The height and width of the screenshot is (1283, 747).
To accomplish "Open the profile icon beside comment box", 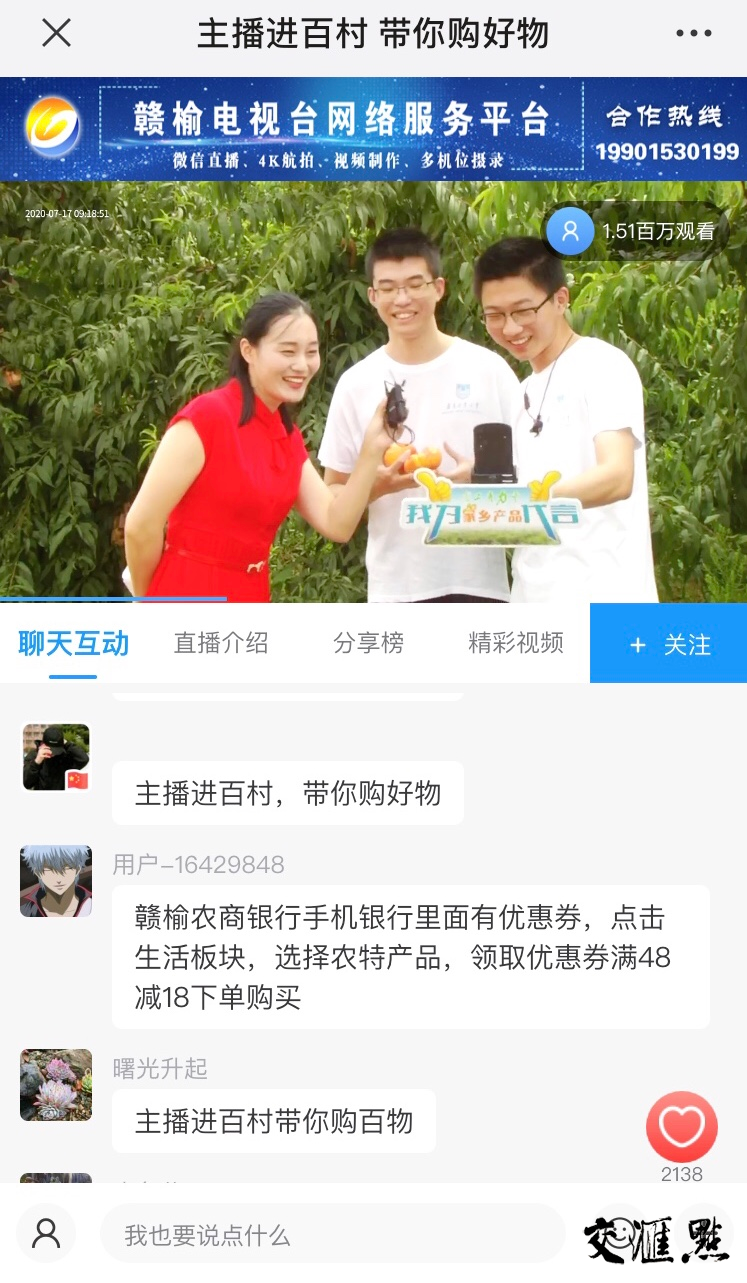I will pyautogui.click(x=46, y=1234).
